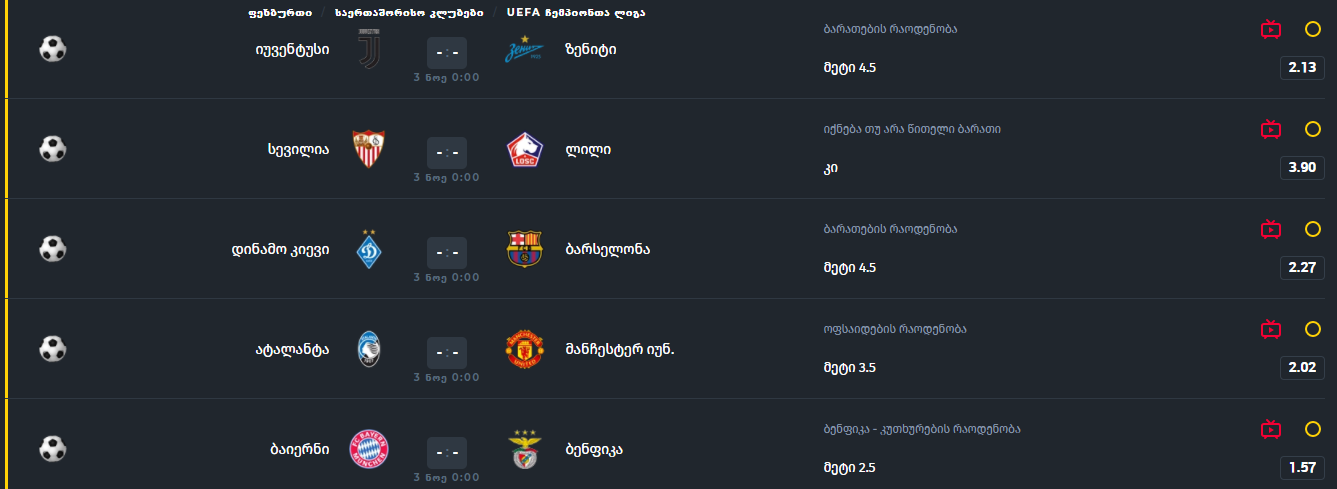Tap yellow circle icon for Bayern vs Benfica
The width and height of the screenshot is (1337, 489).
[x=1313, y=429]
